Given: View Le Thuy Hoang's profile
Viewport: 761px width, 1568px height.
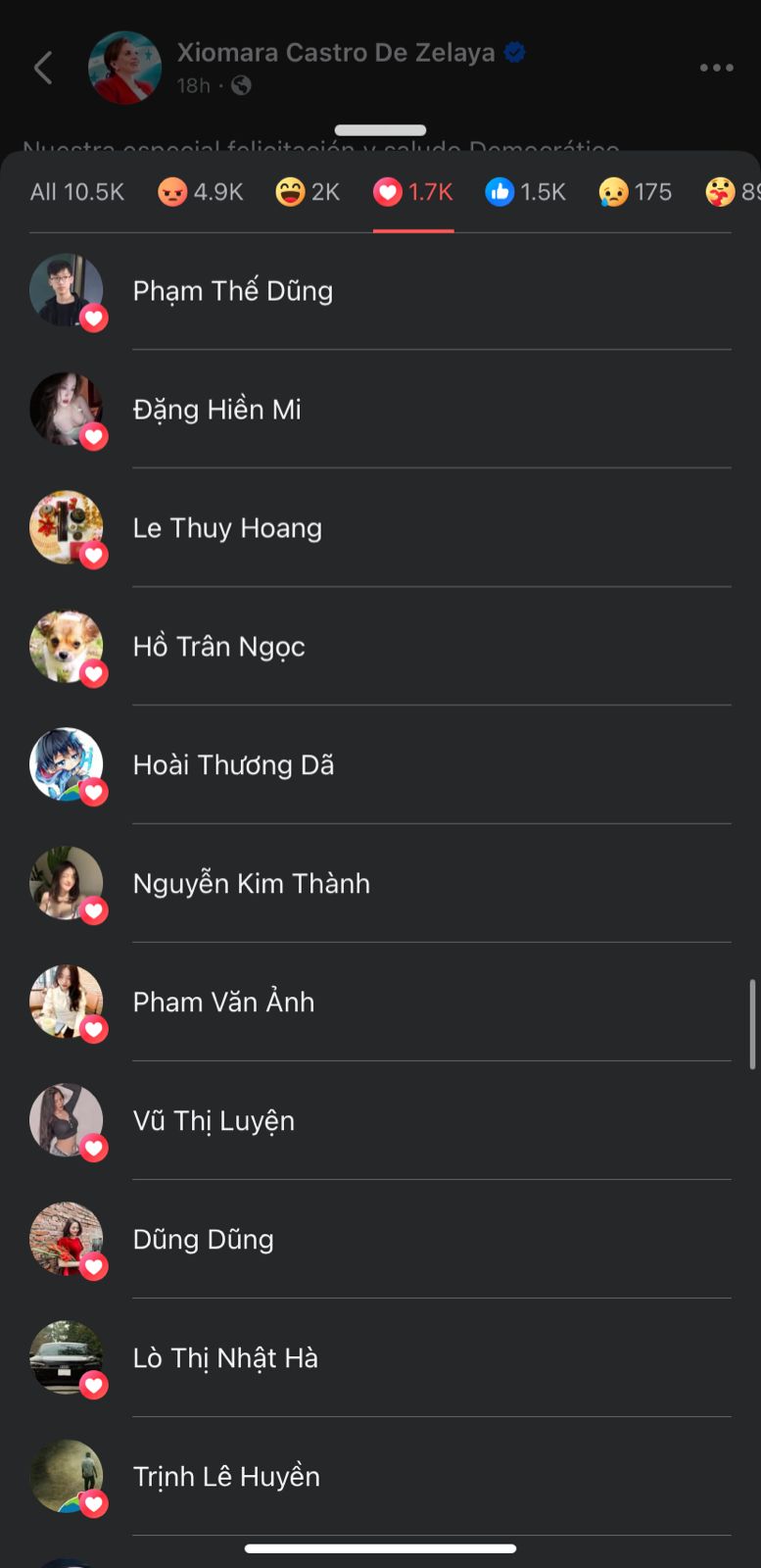Looking at the screenshot, I should tap(227, 528).
